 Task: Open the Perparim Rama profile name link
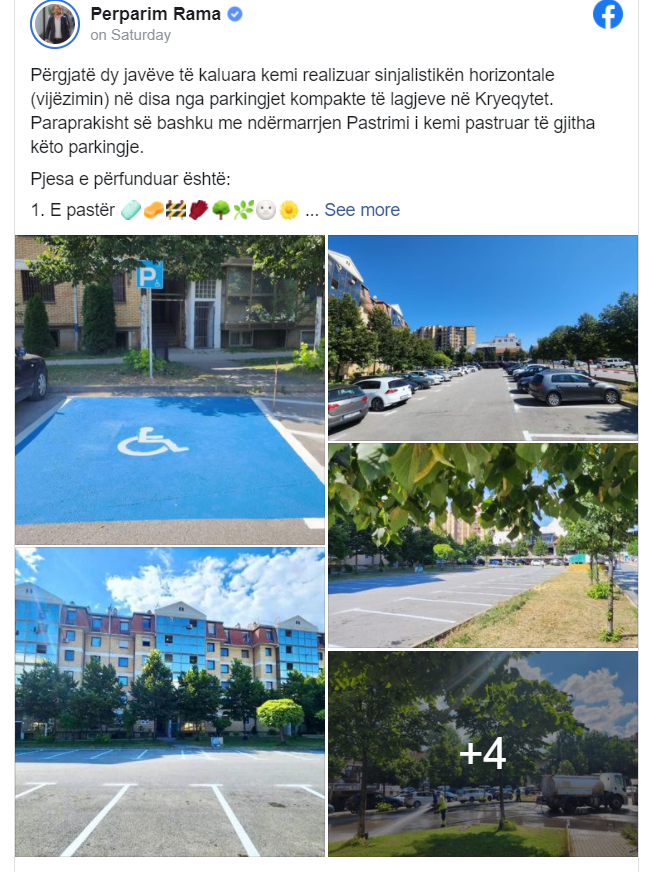point(155,14)
